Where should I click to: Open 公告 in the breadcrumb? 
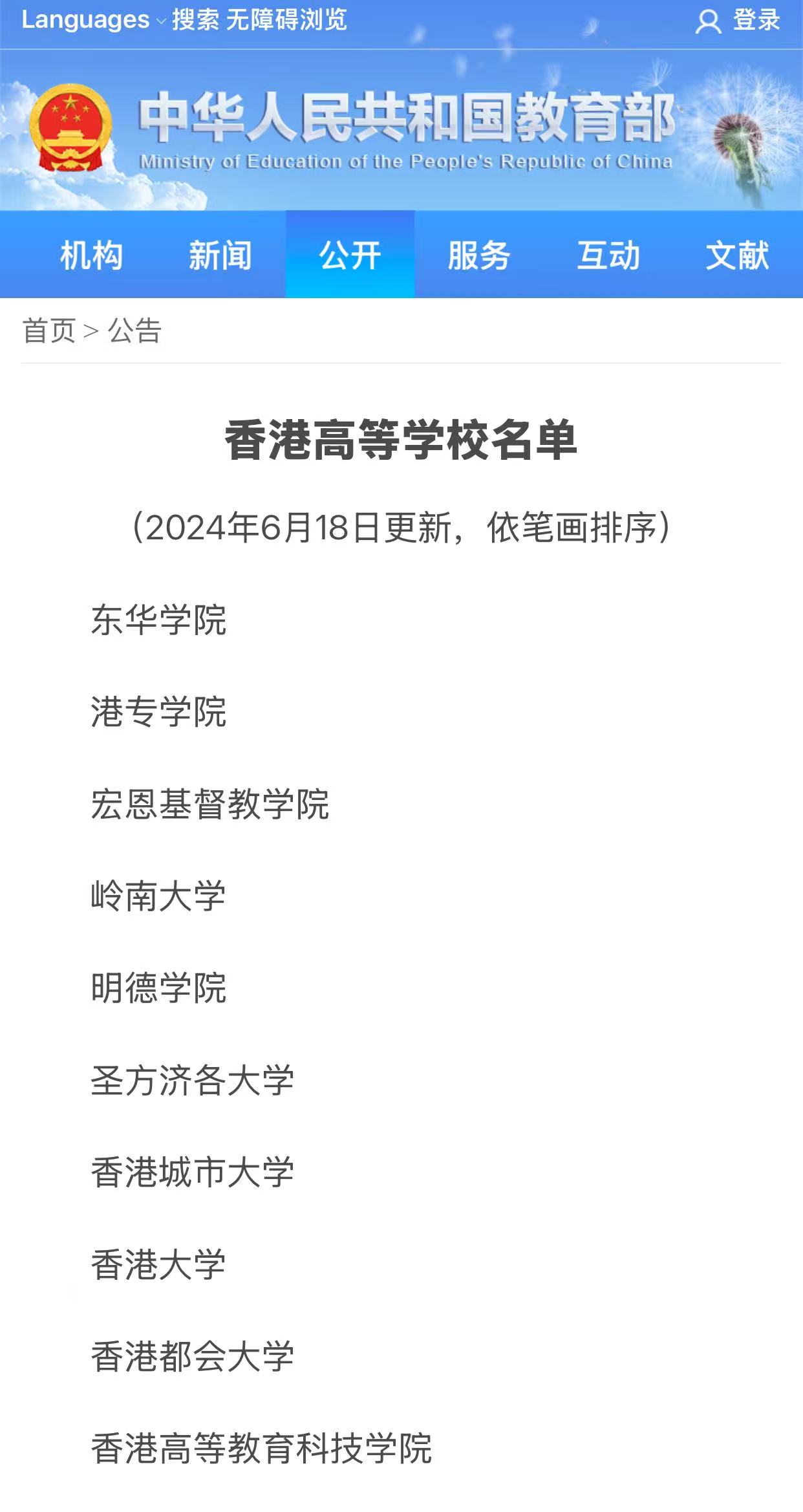pos(134,331)
